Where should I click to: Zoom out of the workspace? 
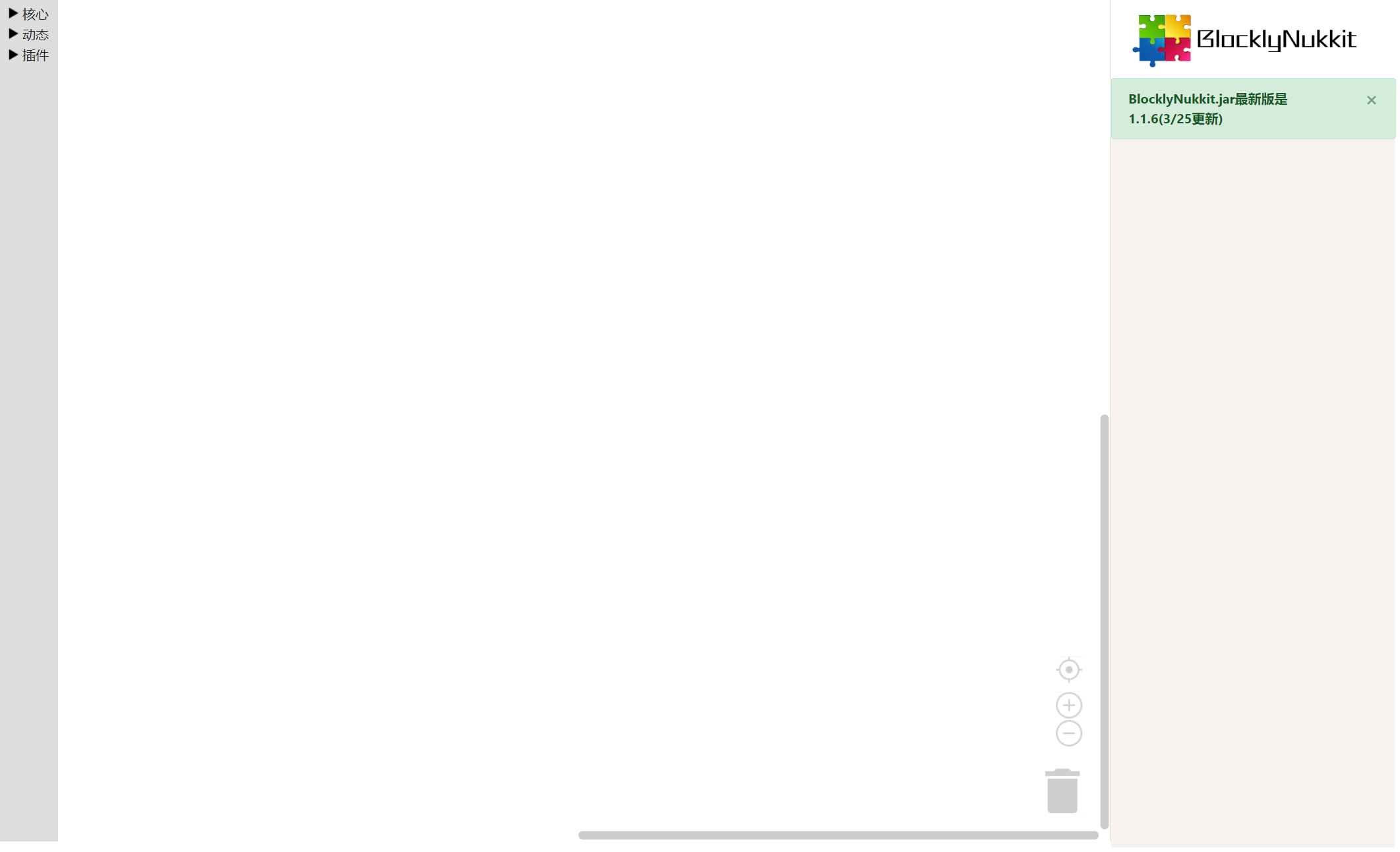[1068, 733]
